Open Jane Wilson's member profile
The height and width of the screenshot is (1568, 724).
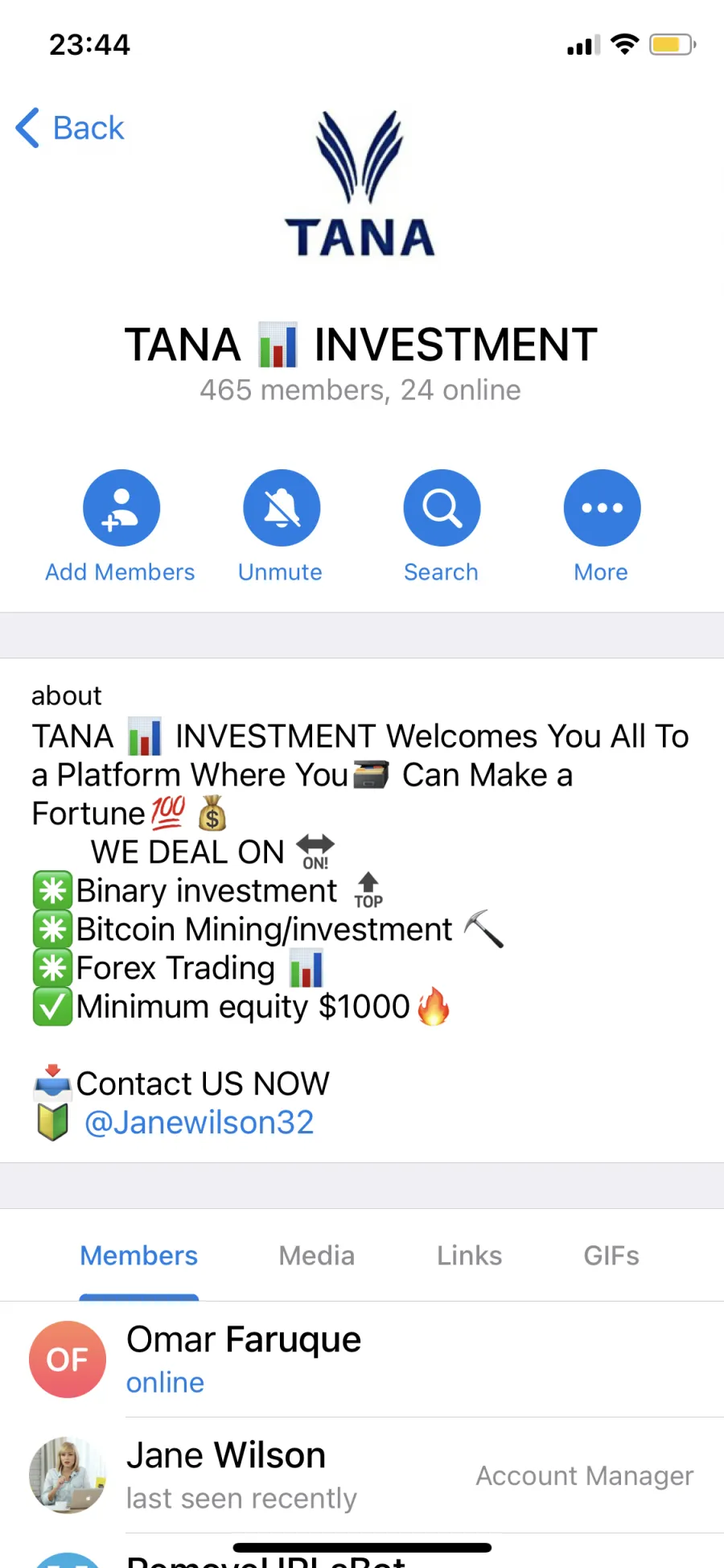[362, 1475]
